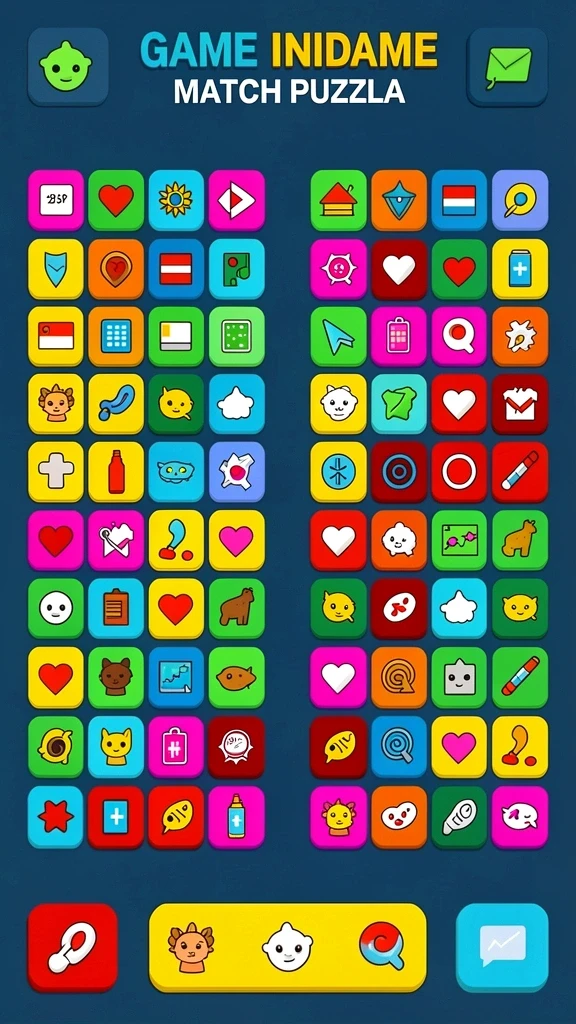Select the blue tile with red star
The image size is (576, 1024).
point(56,817)
